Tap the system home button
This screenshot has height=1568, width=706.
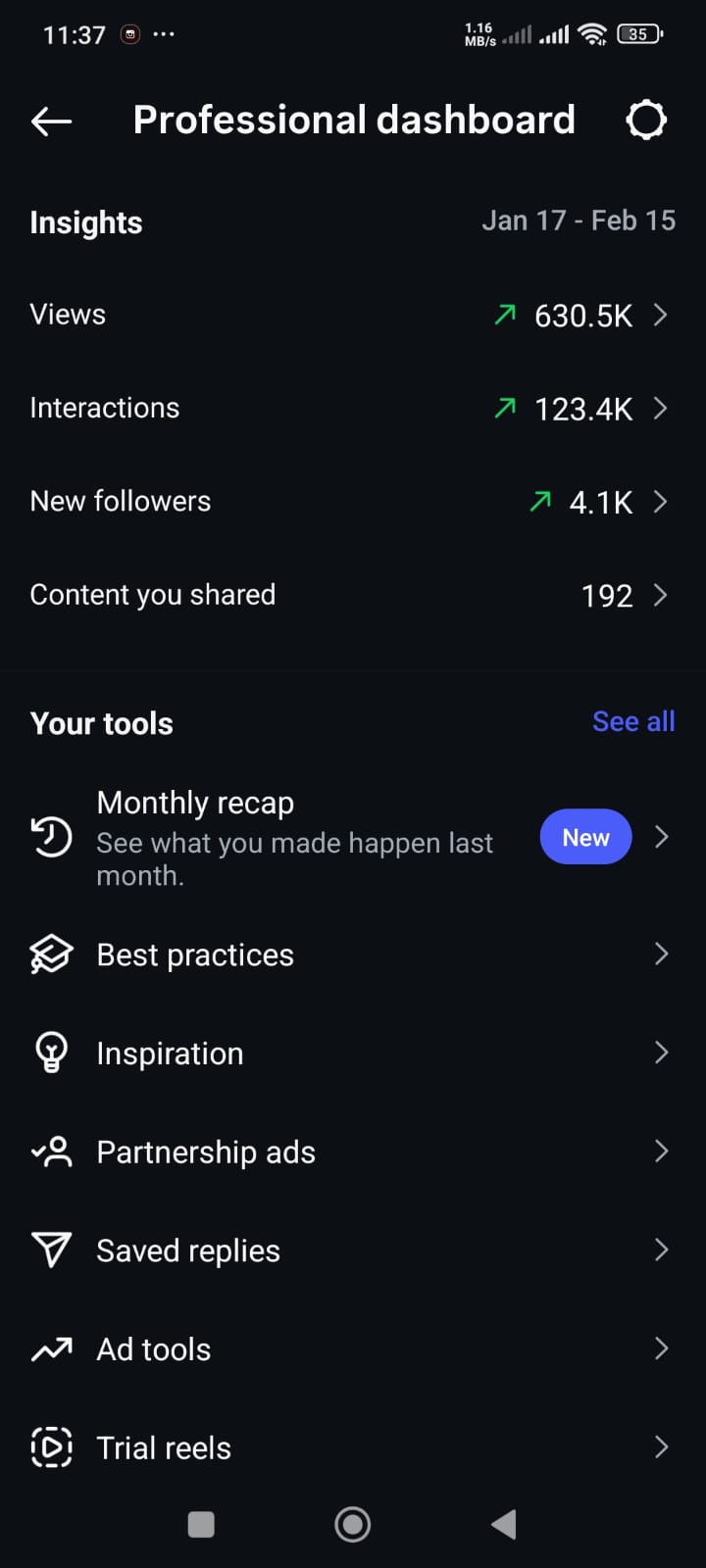(x=353, y=1524)
